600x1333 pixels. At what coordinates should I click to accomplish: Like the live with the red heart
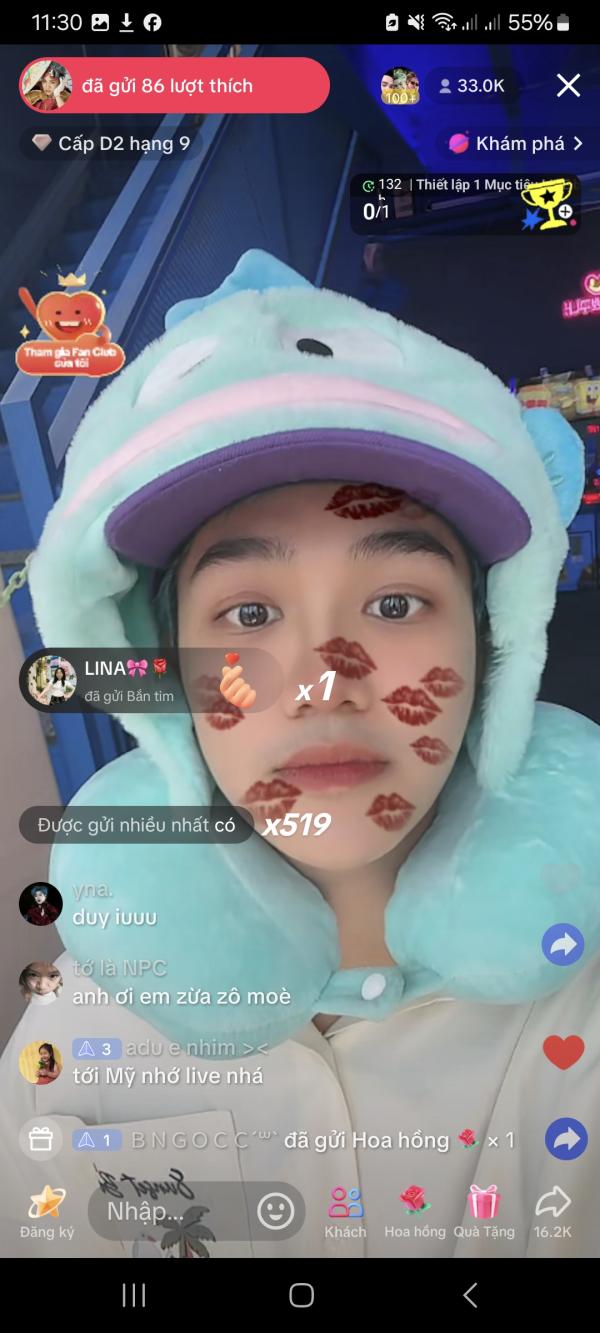(x=563, y=1051)
